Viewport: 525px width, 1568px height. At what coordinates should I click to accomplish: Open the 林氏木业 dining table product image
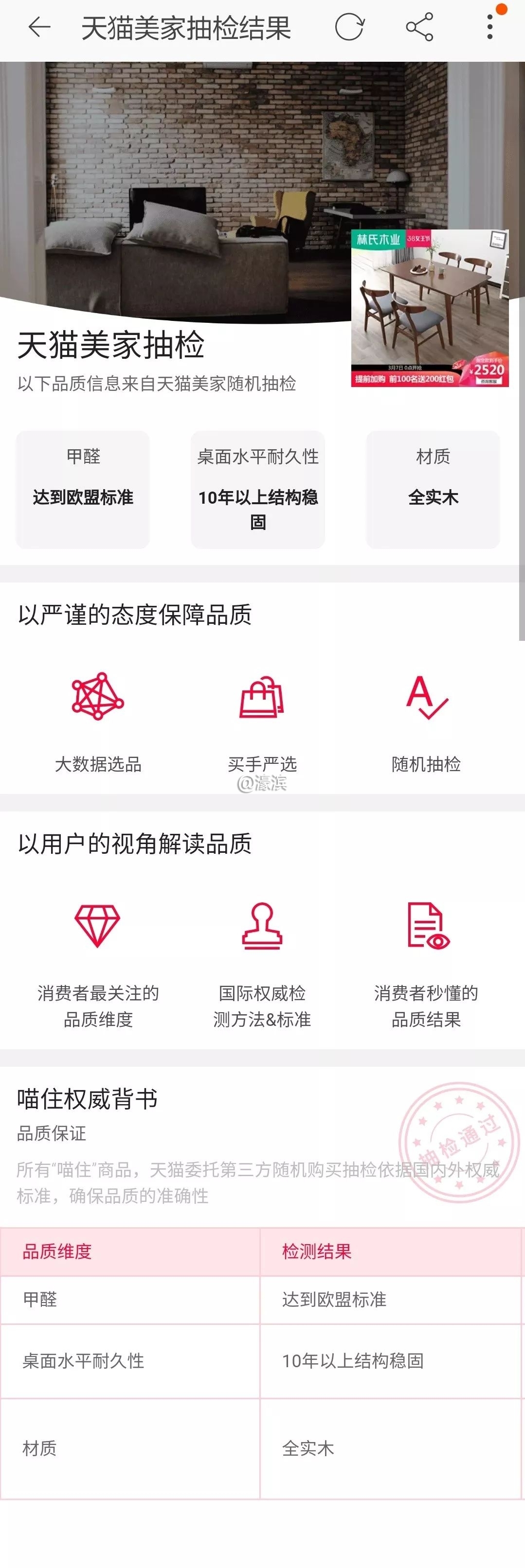(x=429, y=308)
